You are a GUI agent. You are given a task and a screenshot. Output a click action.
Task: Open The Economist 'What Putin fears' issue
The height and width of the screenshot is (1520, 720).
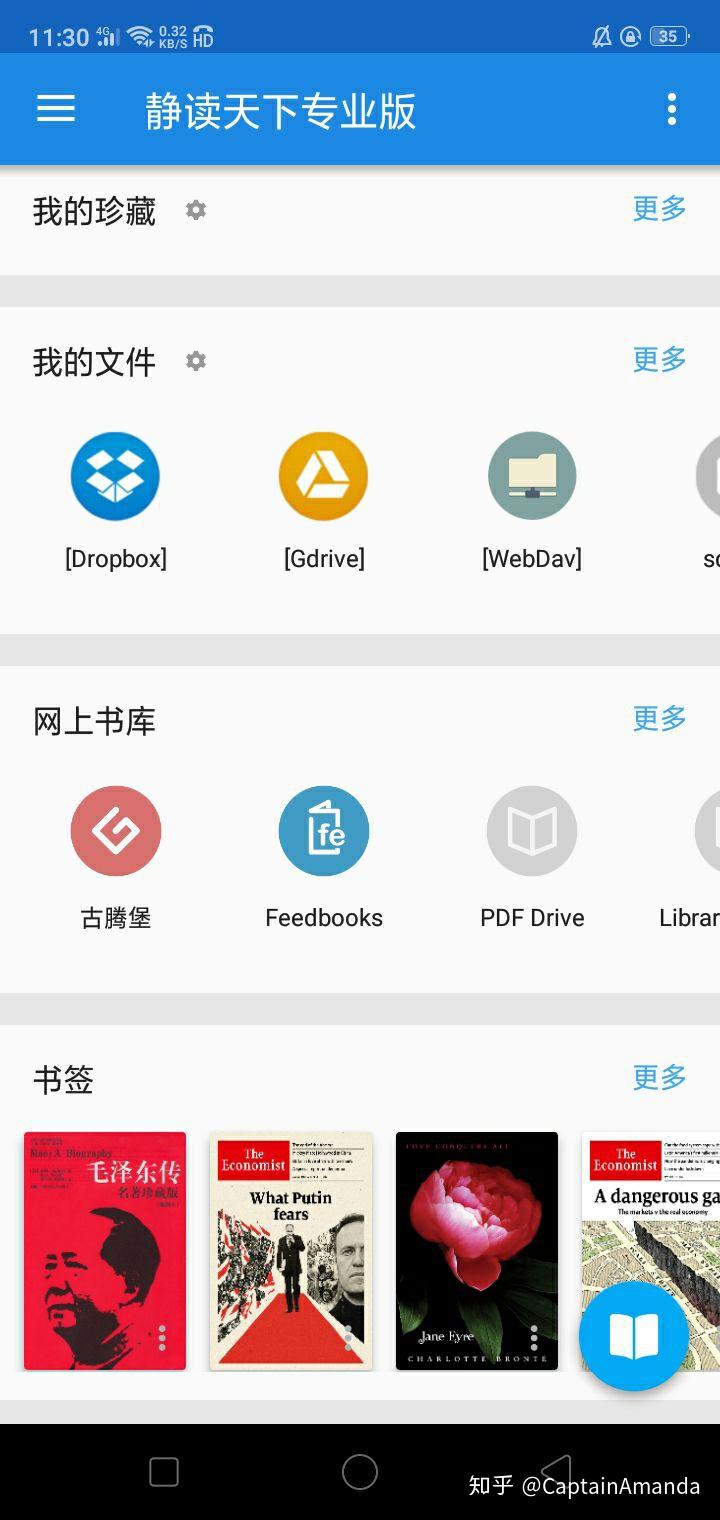tap(290, 1250)
